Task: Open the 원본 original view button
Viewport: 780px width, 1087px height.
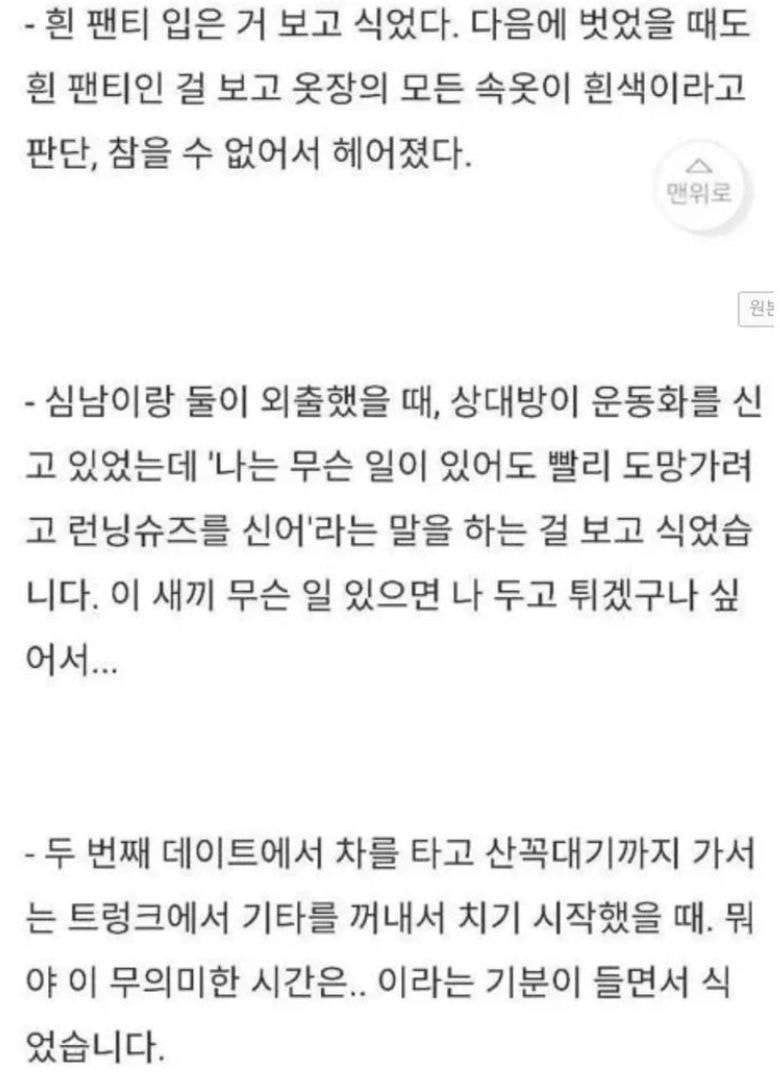Action: (758, 308)
